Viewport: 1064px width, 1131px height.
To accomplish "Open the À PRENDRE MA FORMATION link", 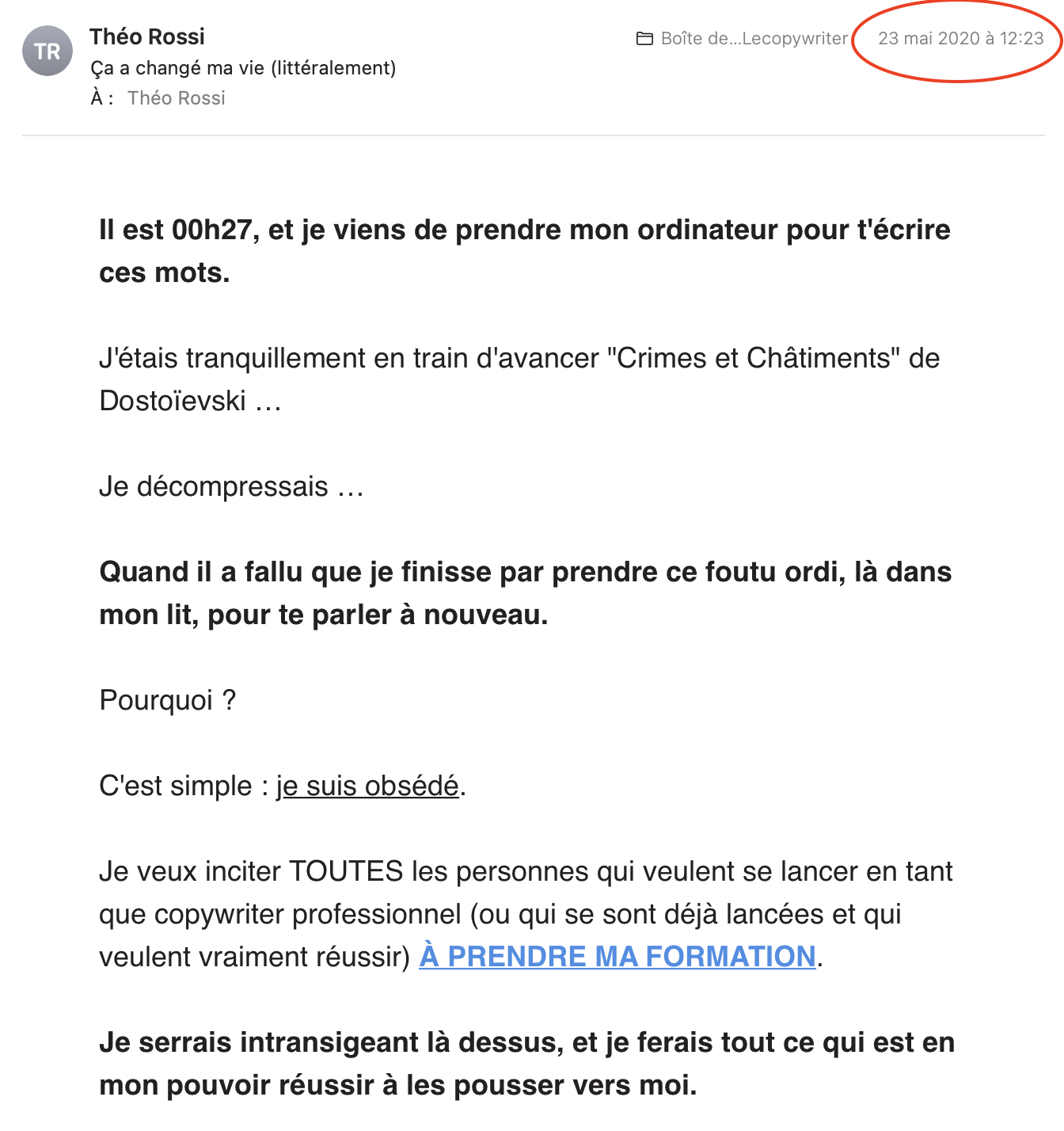I will tap(617, 957).
